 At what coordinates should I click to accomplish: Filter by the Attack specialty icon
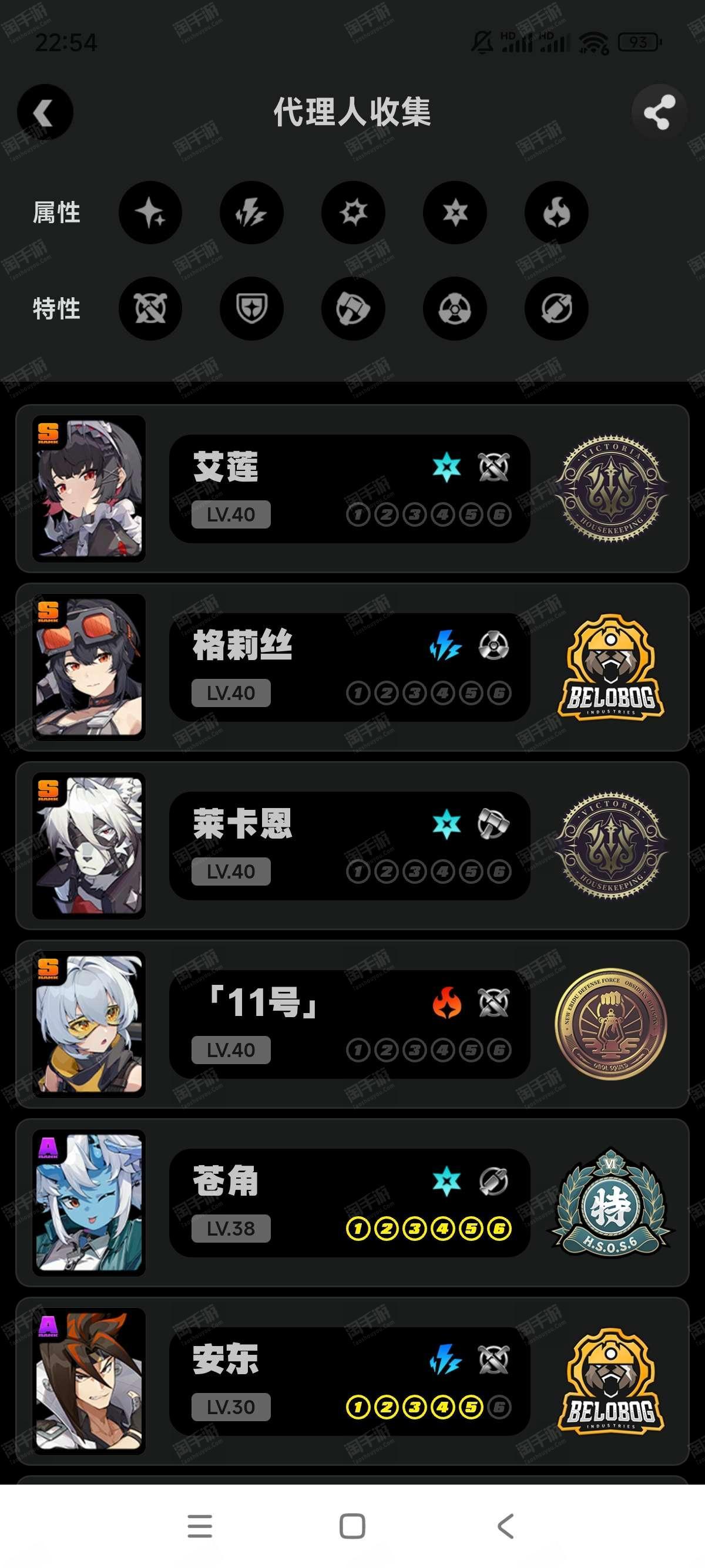(x=150, y=309)
